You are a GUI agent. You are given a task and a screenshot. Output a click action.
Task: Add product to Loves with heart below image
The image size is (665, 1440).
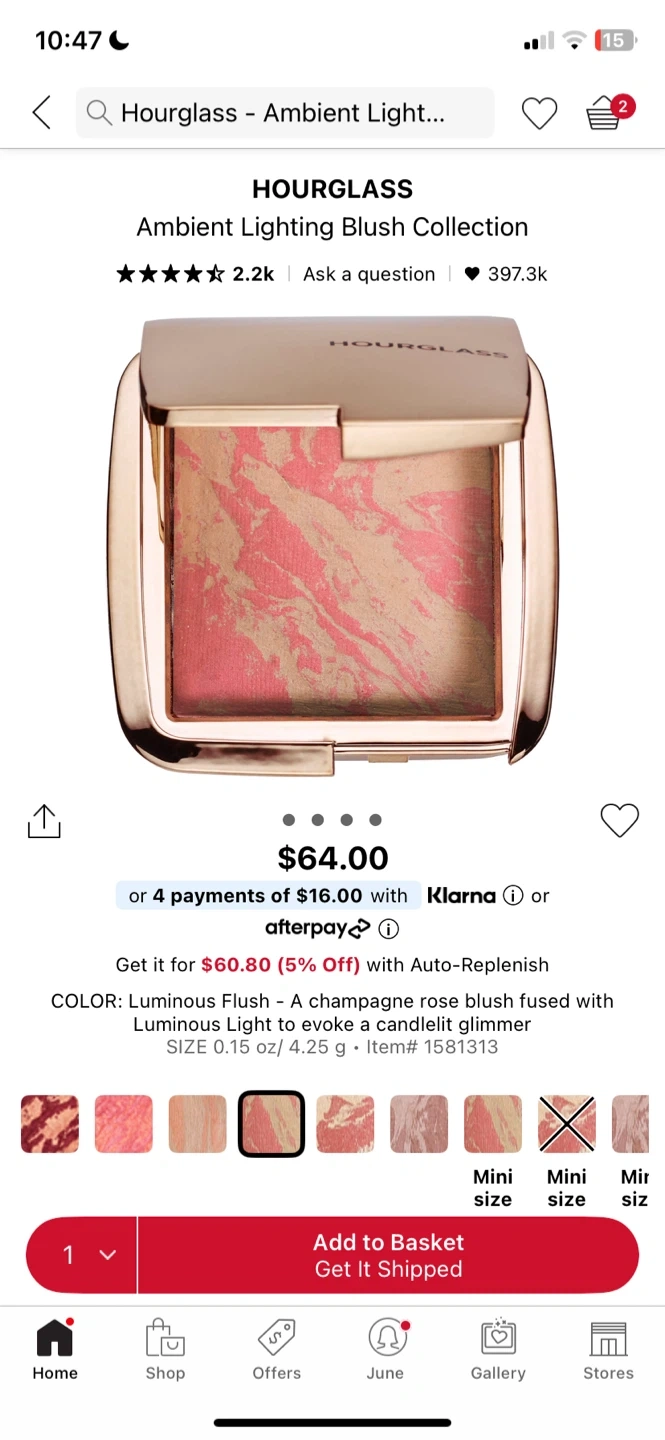pyautogui.click(x=619, y=821)
